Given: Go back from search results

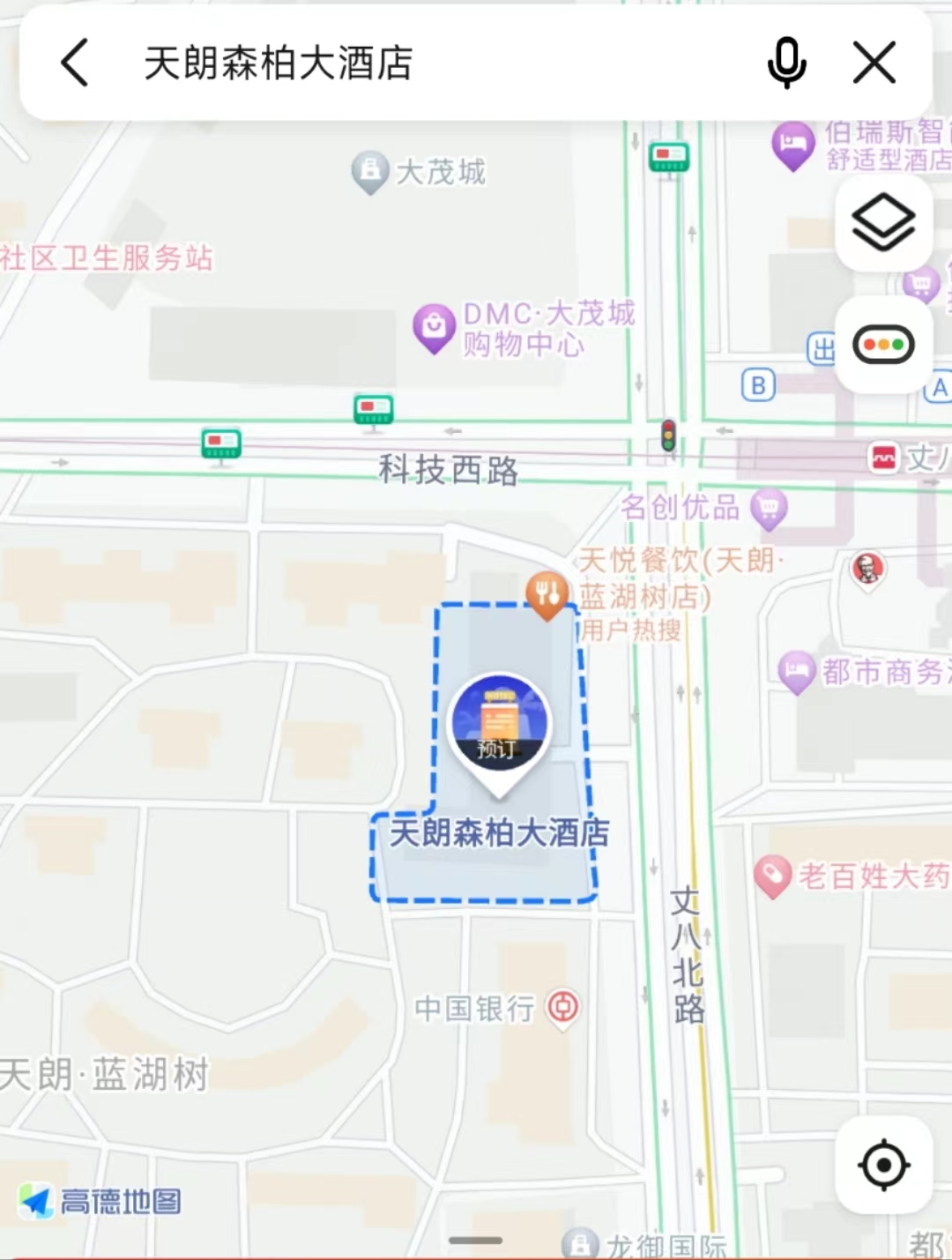Looking at the screenshot, I should (x=75, y=63).
